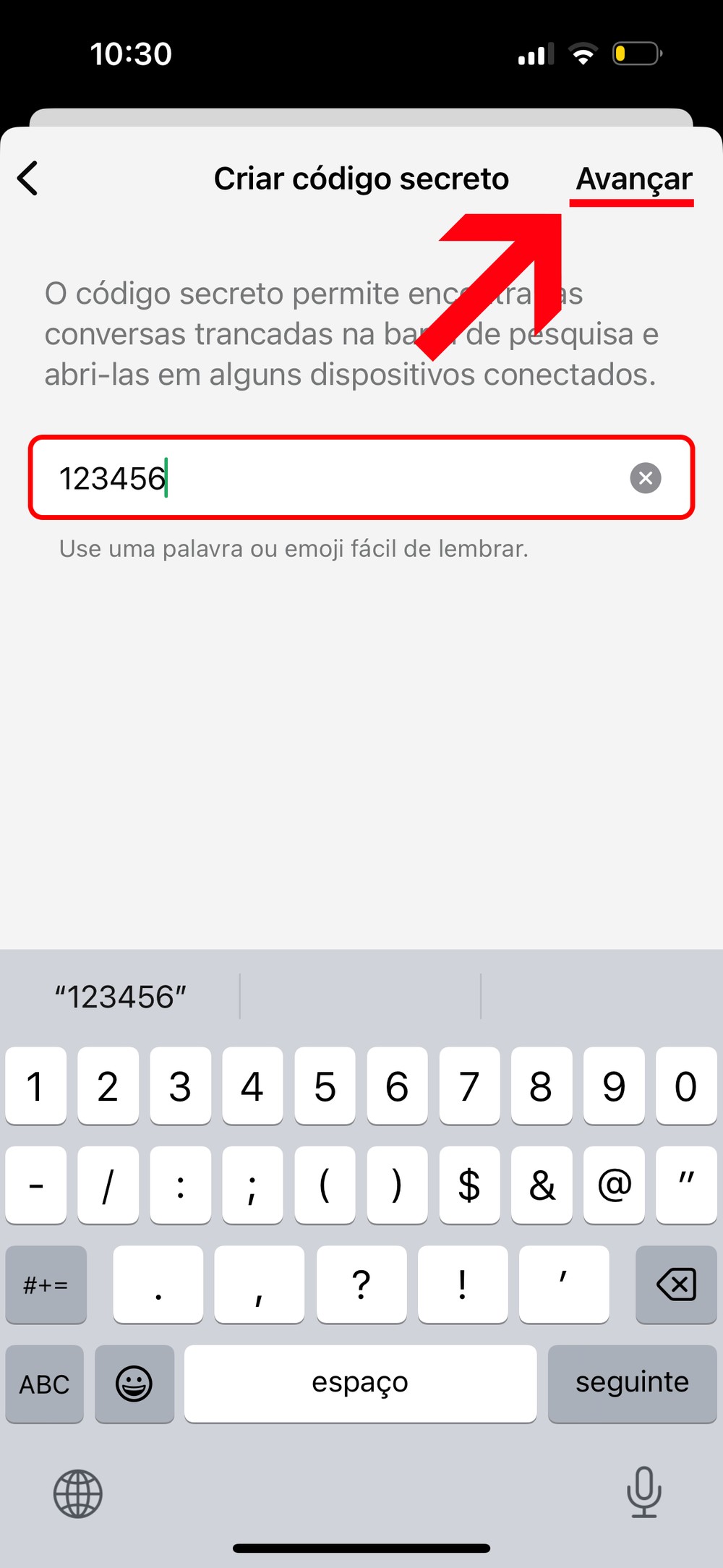Show more symbols with #+= key
The image size is (723, 1568).
46,1284
